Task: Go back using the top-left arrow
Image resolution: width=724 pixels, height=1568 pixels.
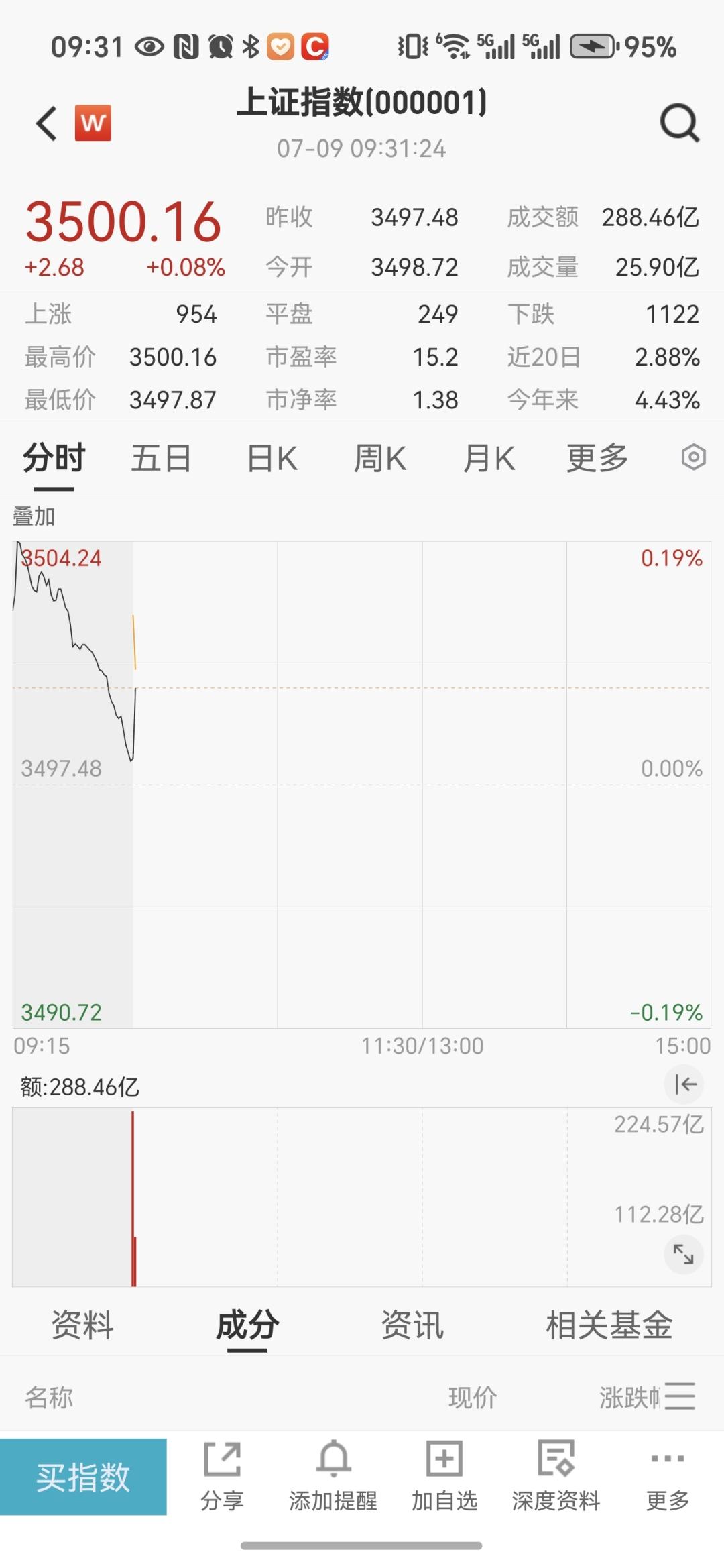Action: 46,123
